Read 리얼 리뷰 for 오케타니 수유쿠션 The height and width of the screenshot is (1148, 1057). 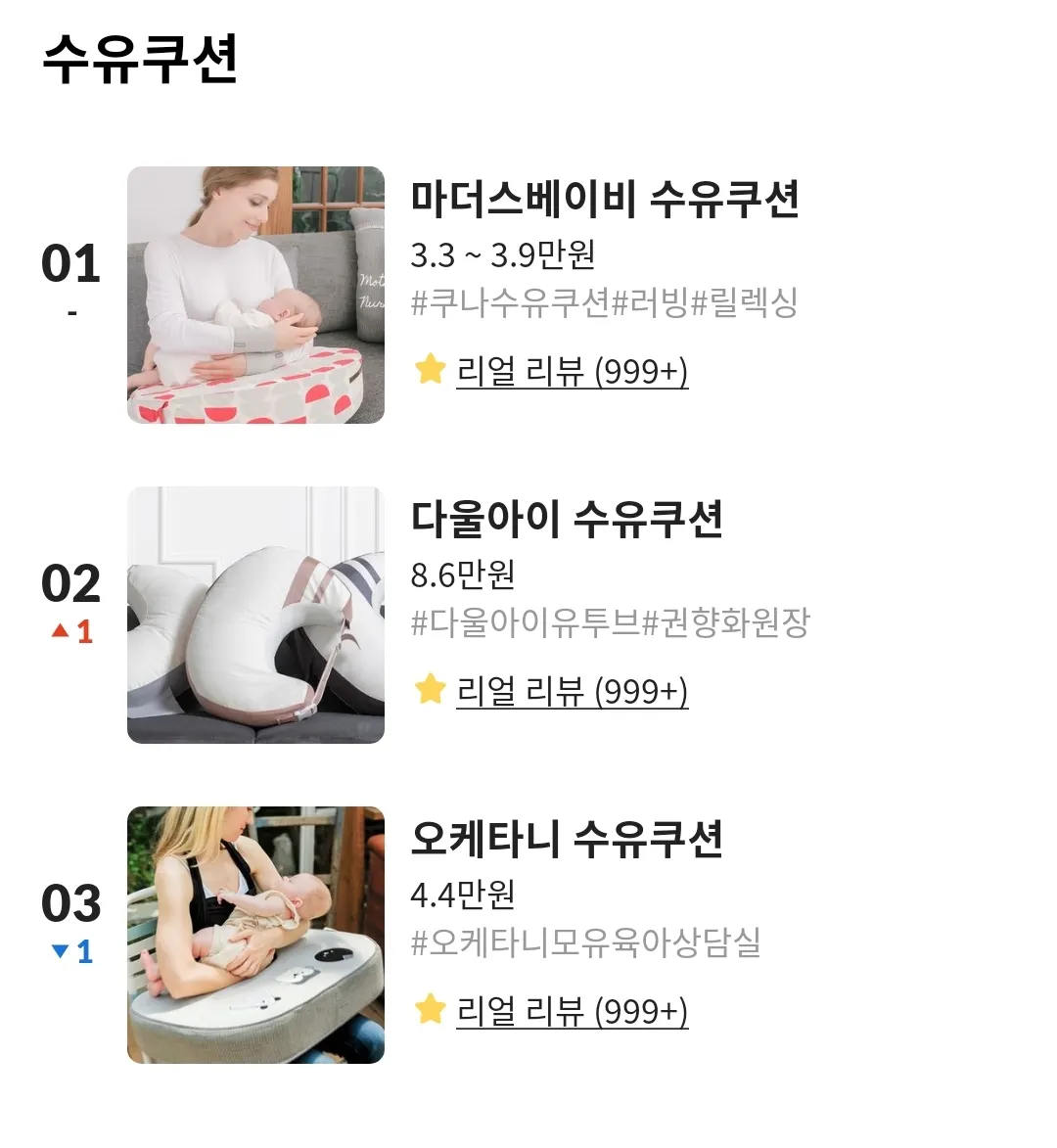click(x=572, y=1011)
